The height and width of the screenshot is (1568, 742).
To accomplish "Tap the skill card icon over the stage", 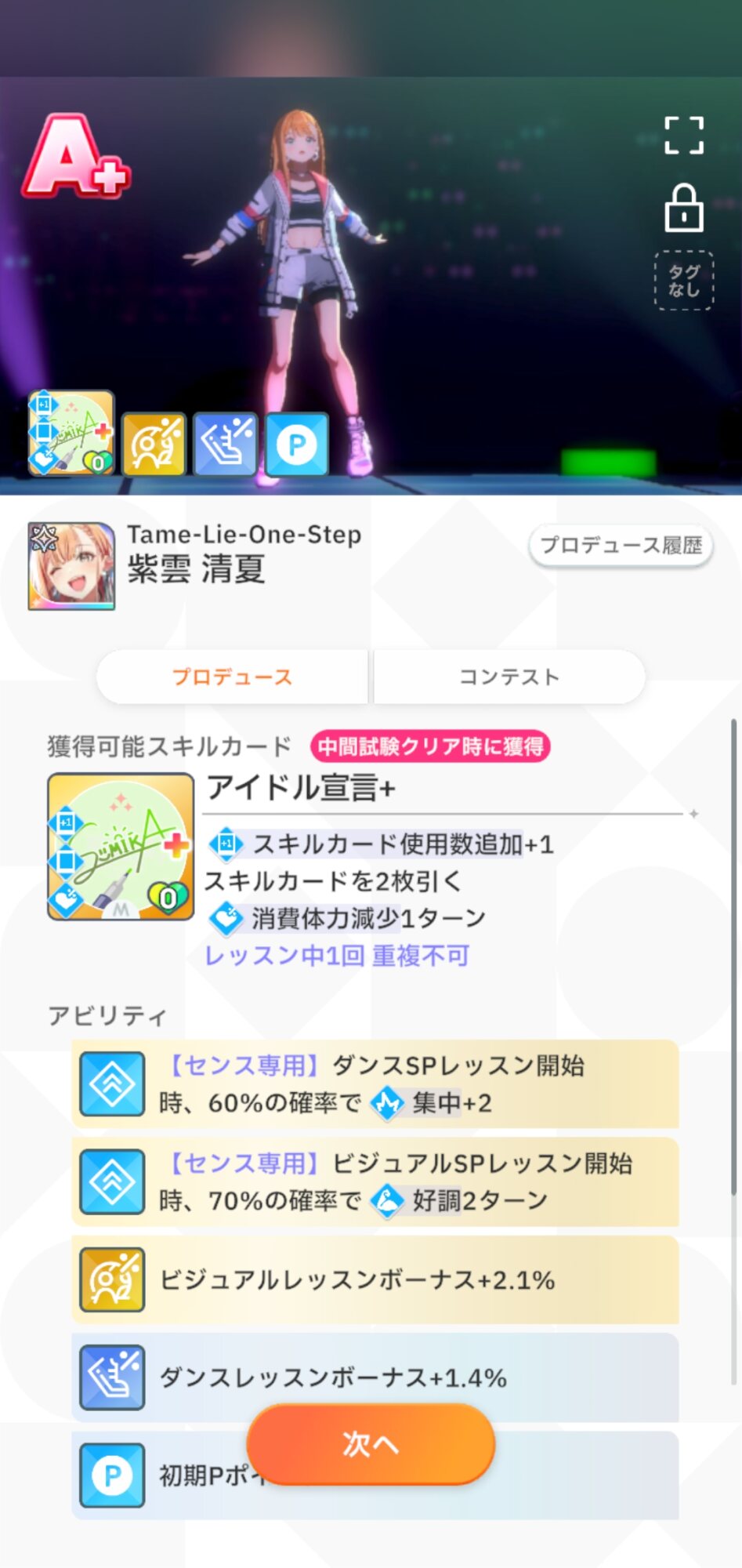I will point(71,434).
